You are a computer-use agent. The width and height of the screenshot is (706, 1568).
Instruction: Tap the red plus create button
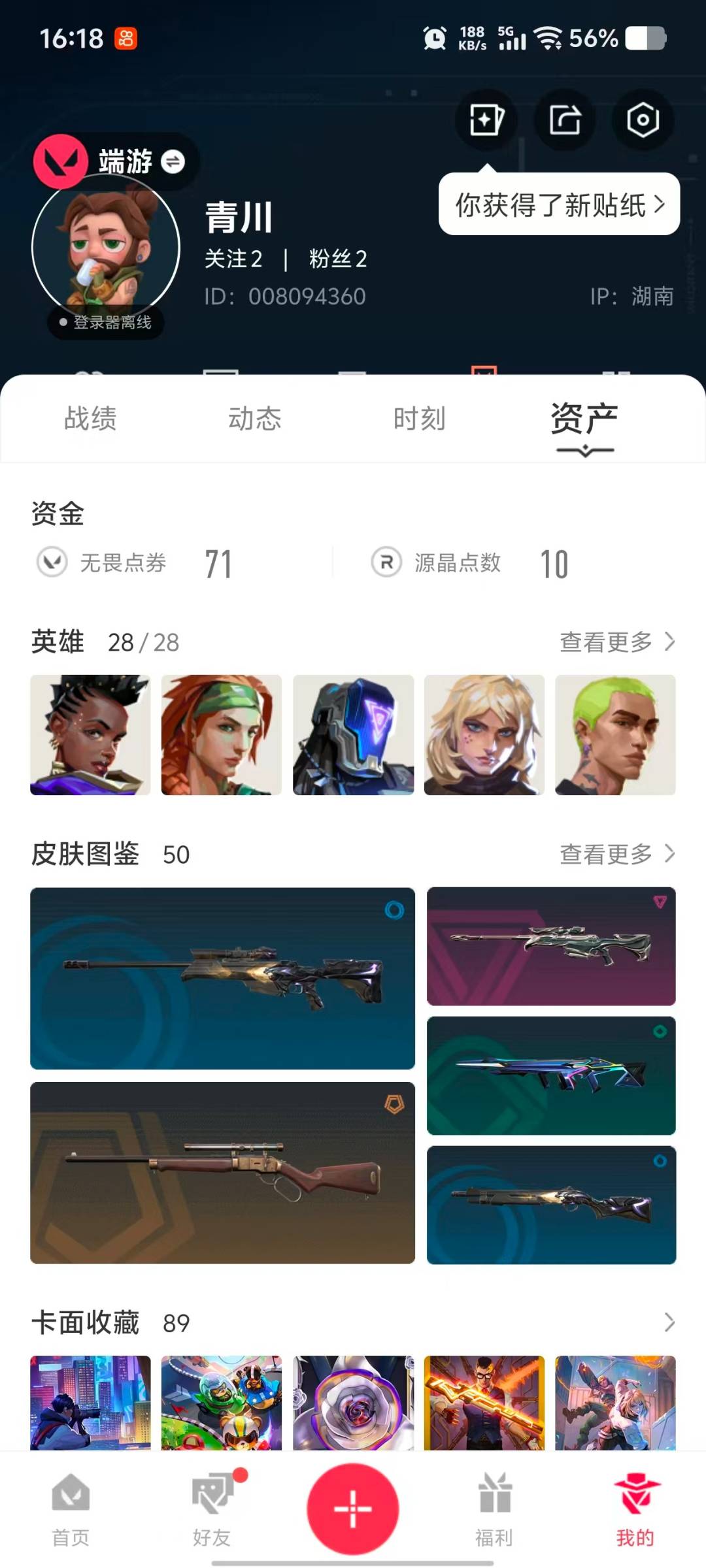[x=353, y=1509]
